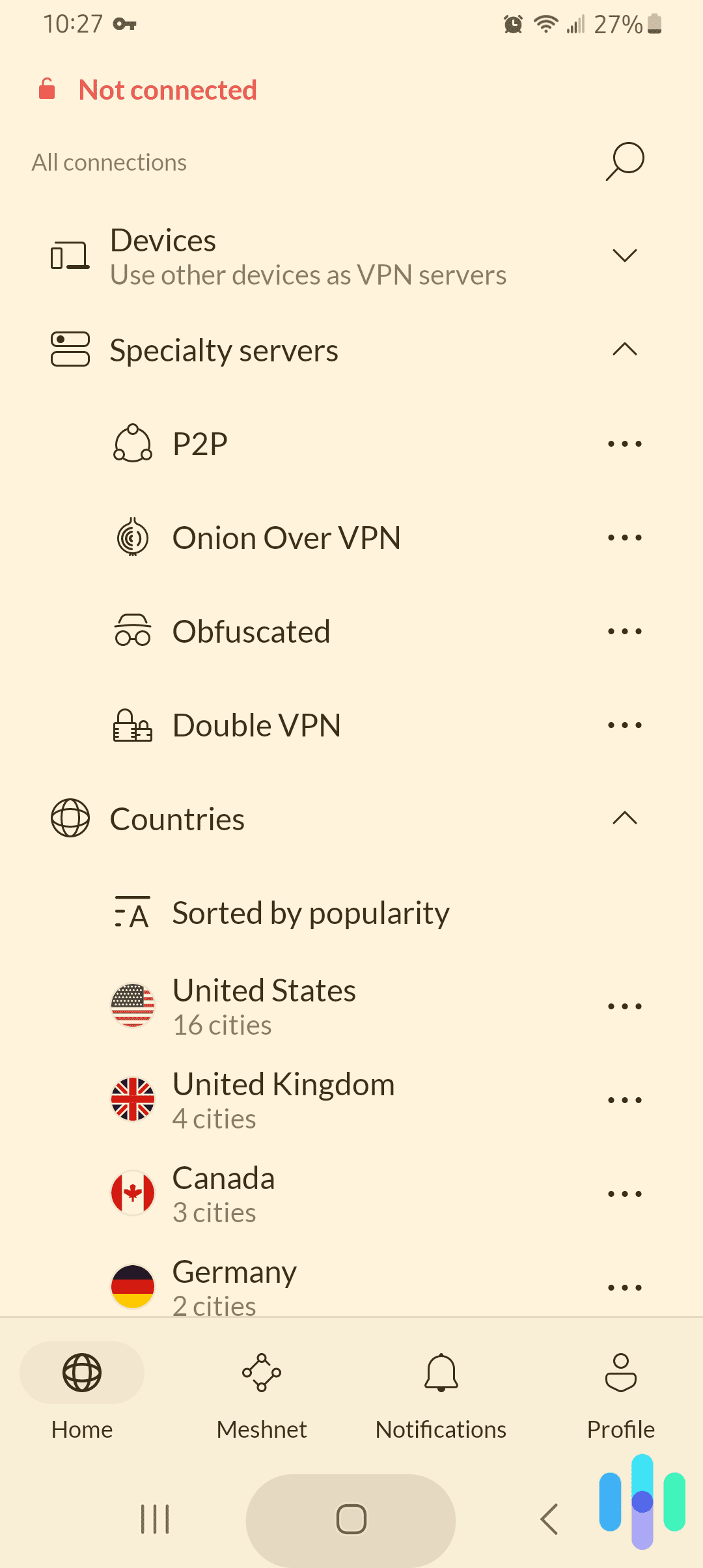Click the Onion Over VPN icon

click(x=132, y=537)
